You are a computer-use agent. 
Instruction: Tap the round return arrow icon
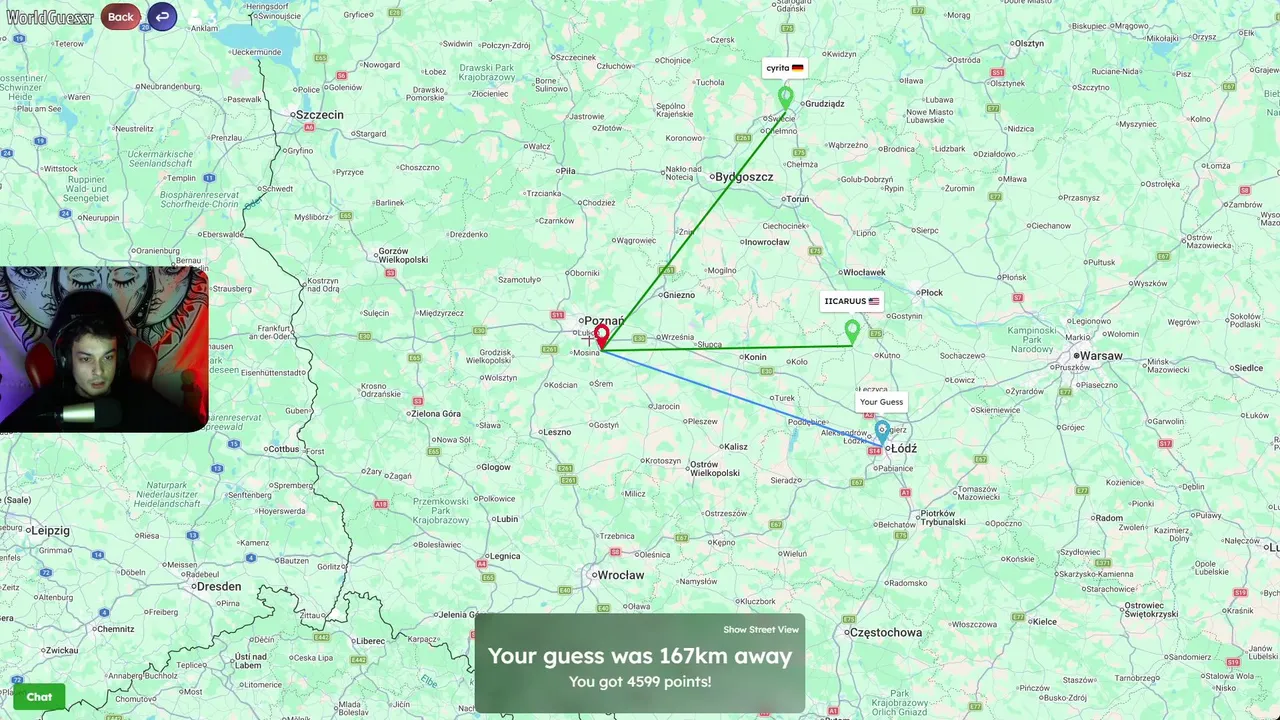coord(162,16)
